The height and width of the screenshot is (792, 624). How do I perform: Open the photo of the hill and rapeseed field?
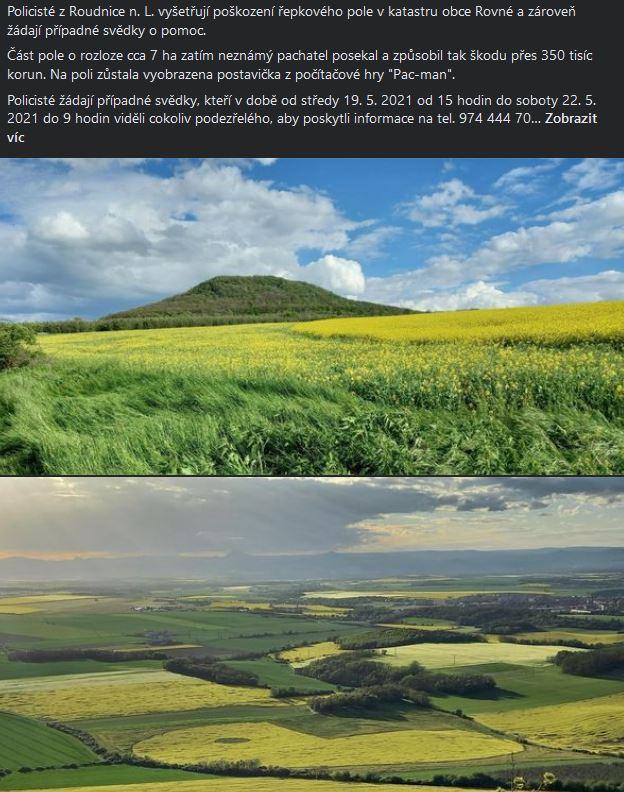tap(312, 316)
